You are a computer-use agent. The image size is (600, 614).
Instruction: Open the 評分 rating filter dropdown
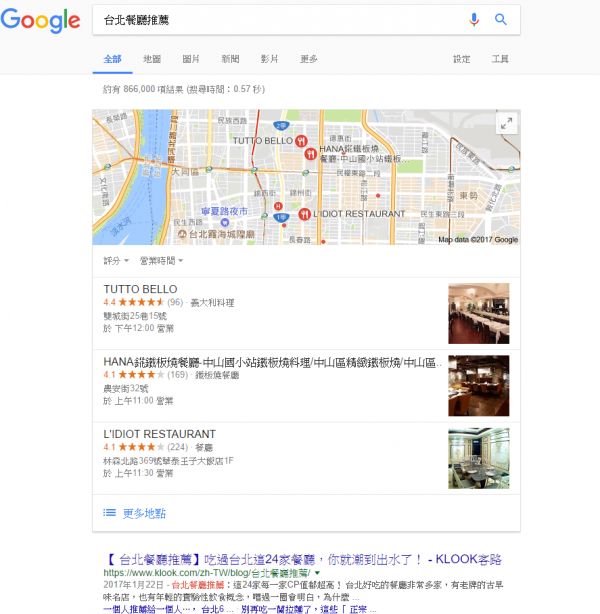[x=116, y=261]
